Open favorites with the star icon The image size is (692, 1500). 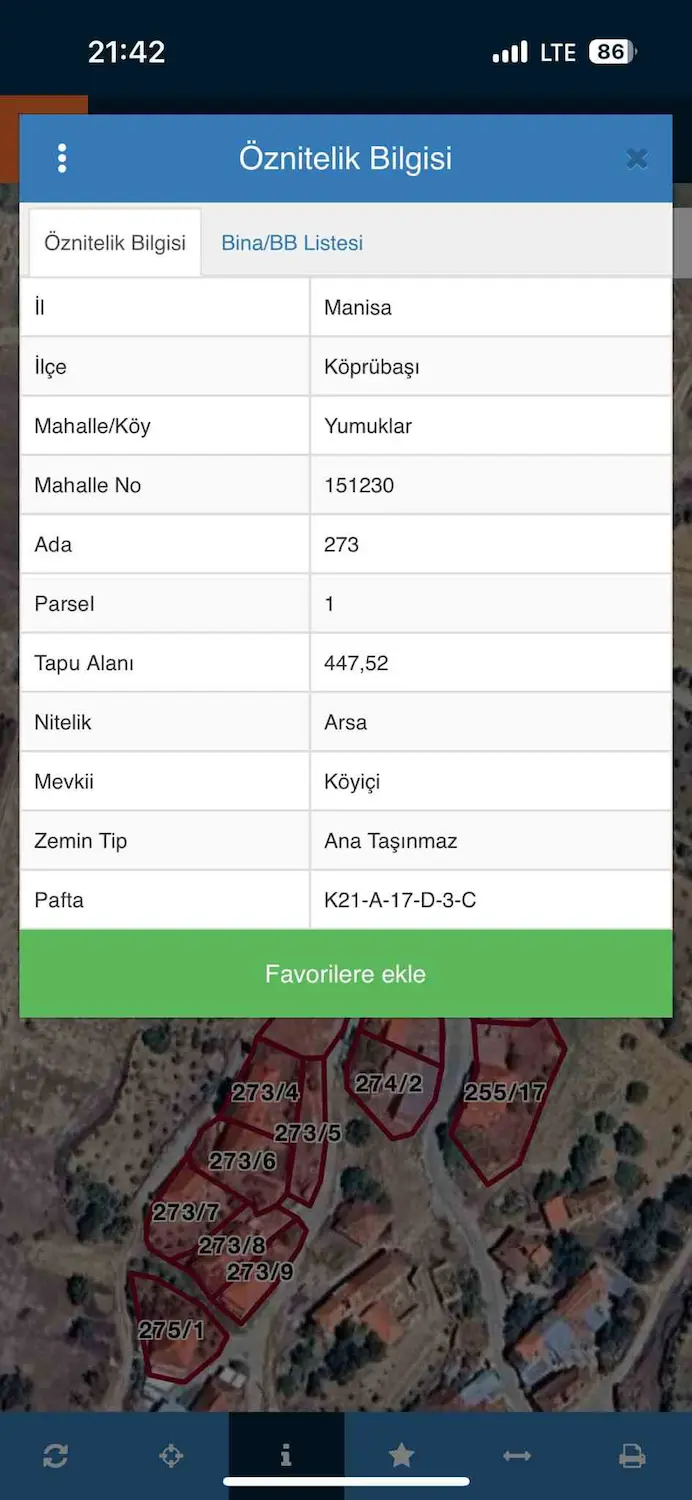pos(402,1456)
